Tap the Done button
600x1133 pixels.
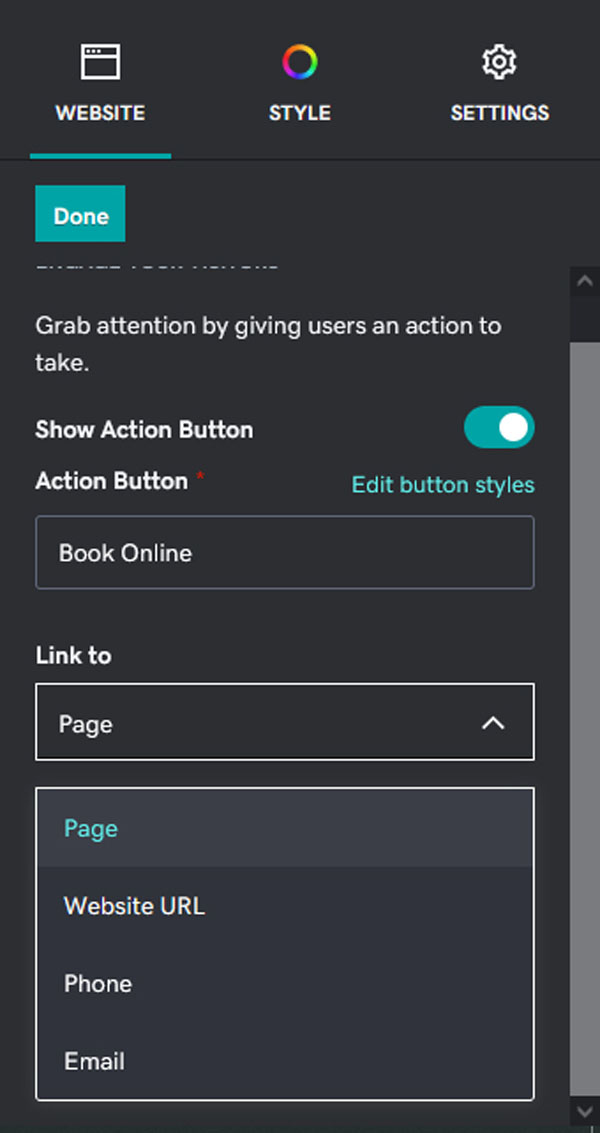pos(80,214)
